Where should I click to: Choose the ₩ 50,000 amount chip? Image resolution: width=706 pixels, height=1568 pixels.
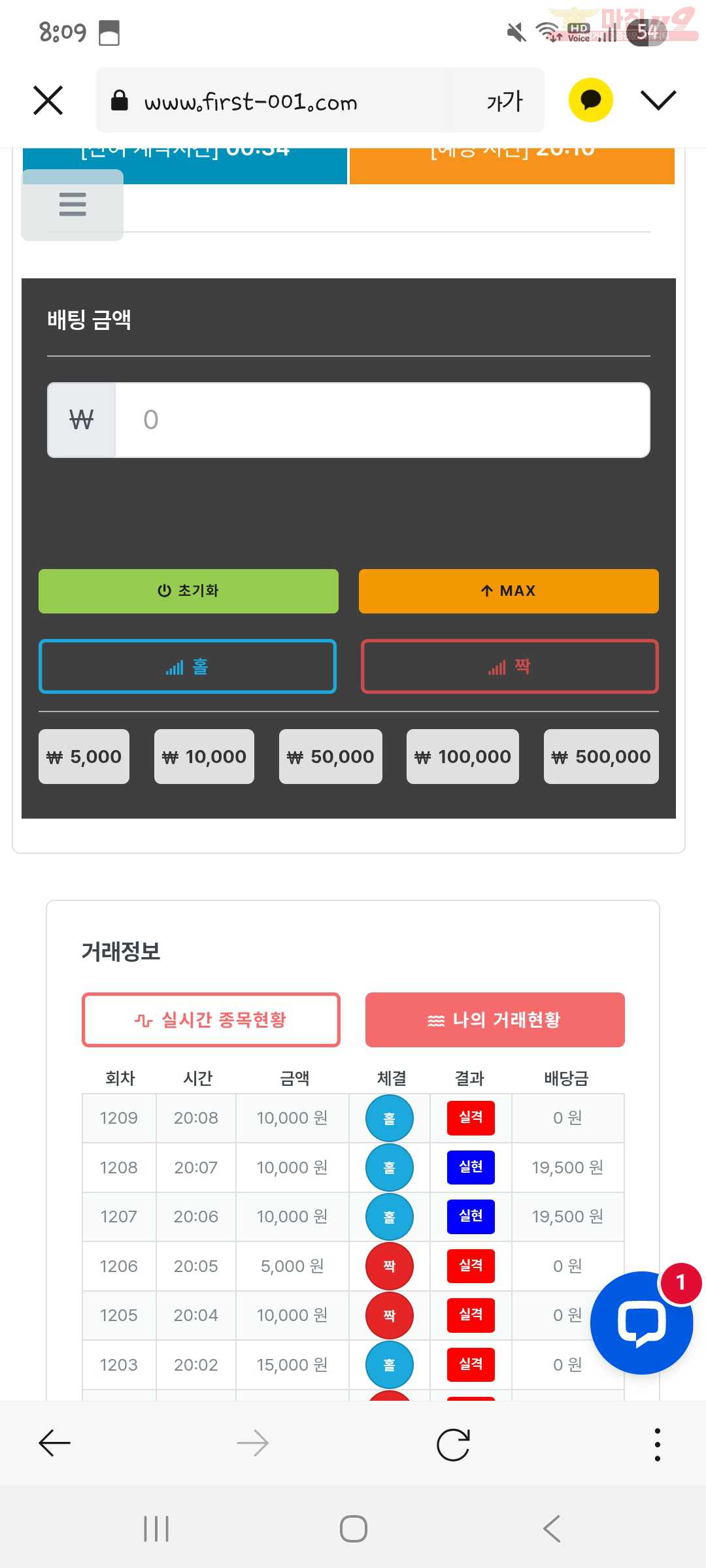[x=330, y=757]
